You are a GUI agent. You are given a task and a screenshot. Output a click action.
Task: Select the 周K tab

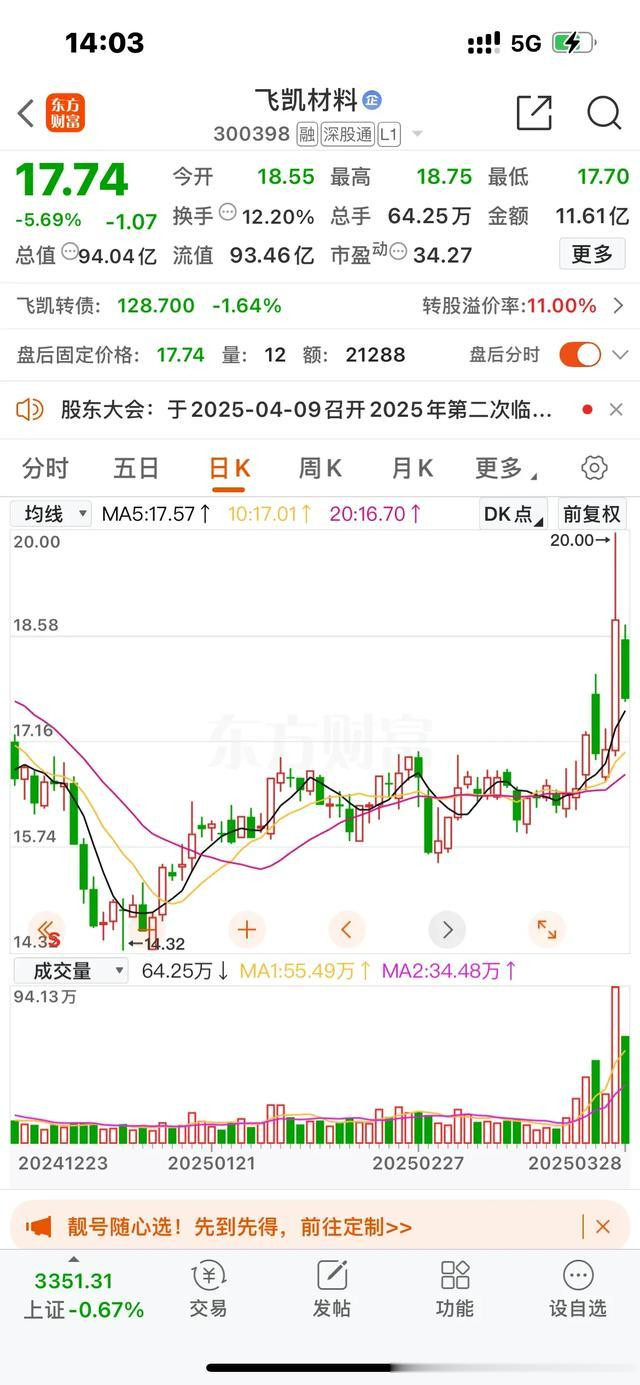click(x=320, y=468)
